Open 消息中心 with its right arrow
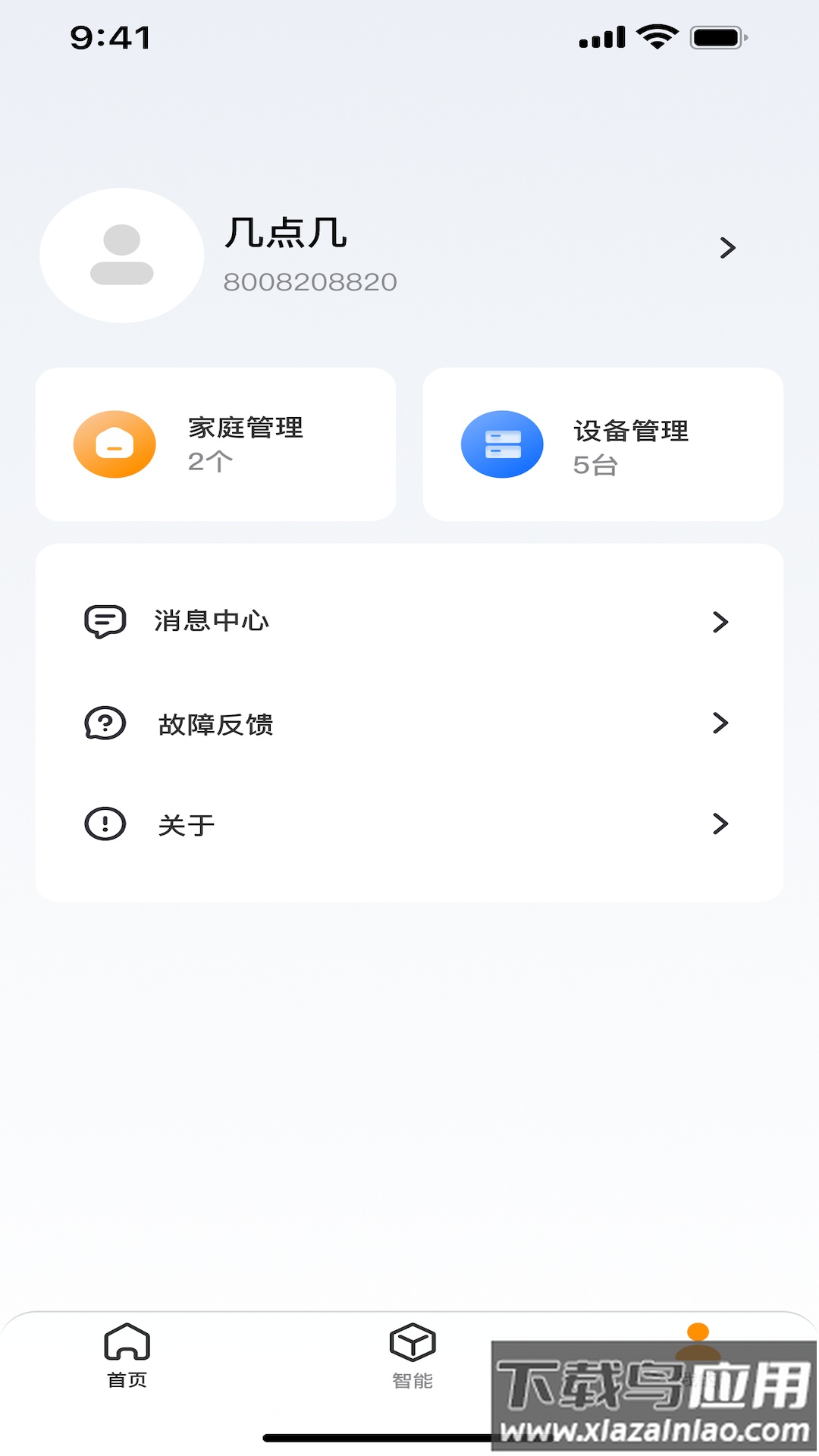Image resolution: width=819 pixels, height=1456 pixels. click(x=720, y=621)
